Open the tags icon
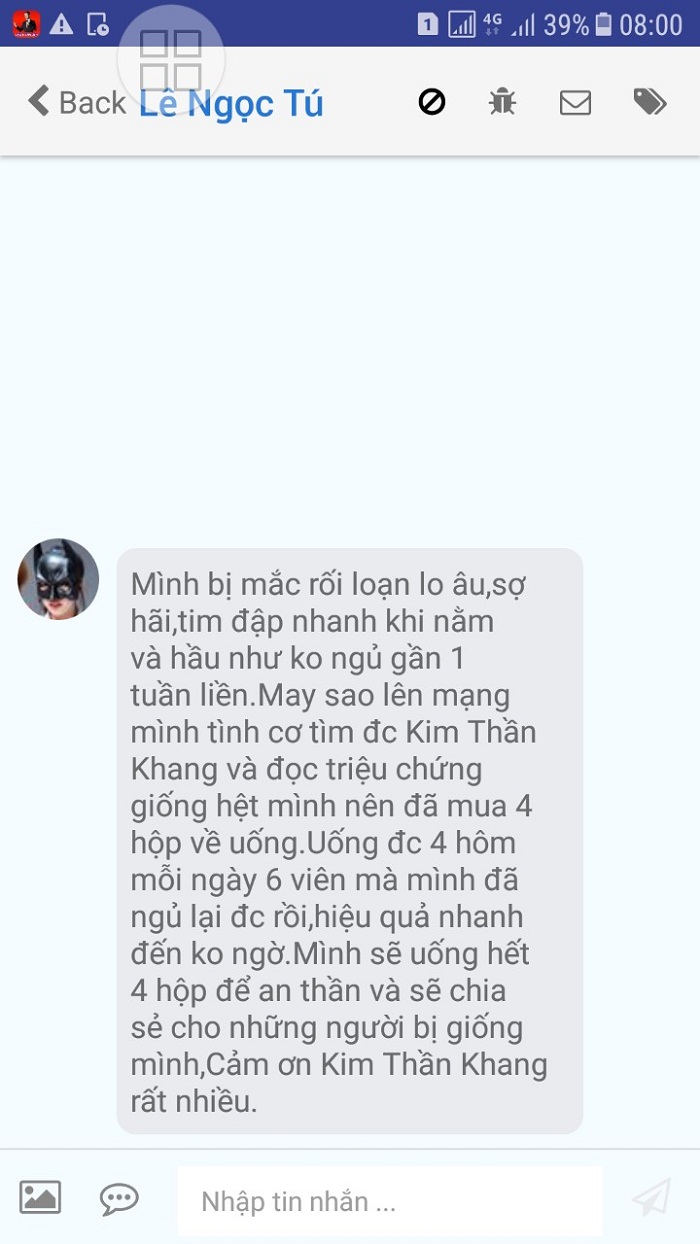This screenshot has width=700, height=1244. [x=650, y=102]
